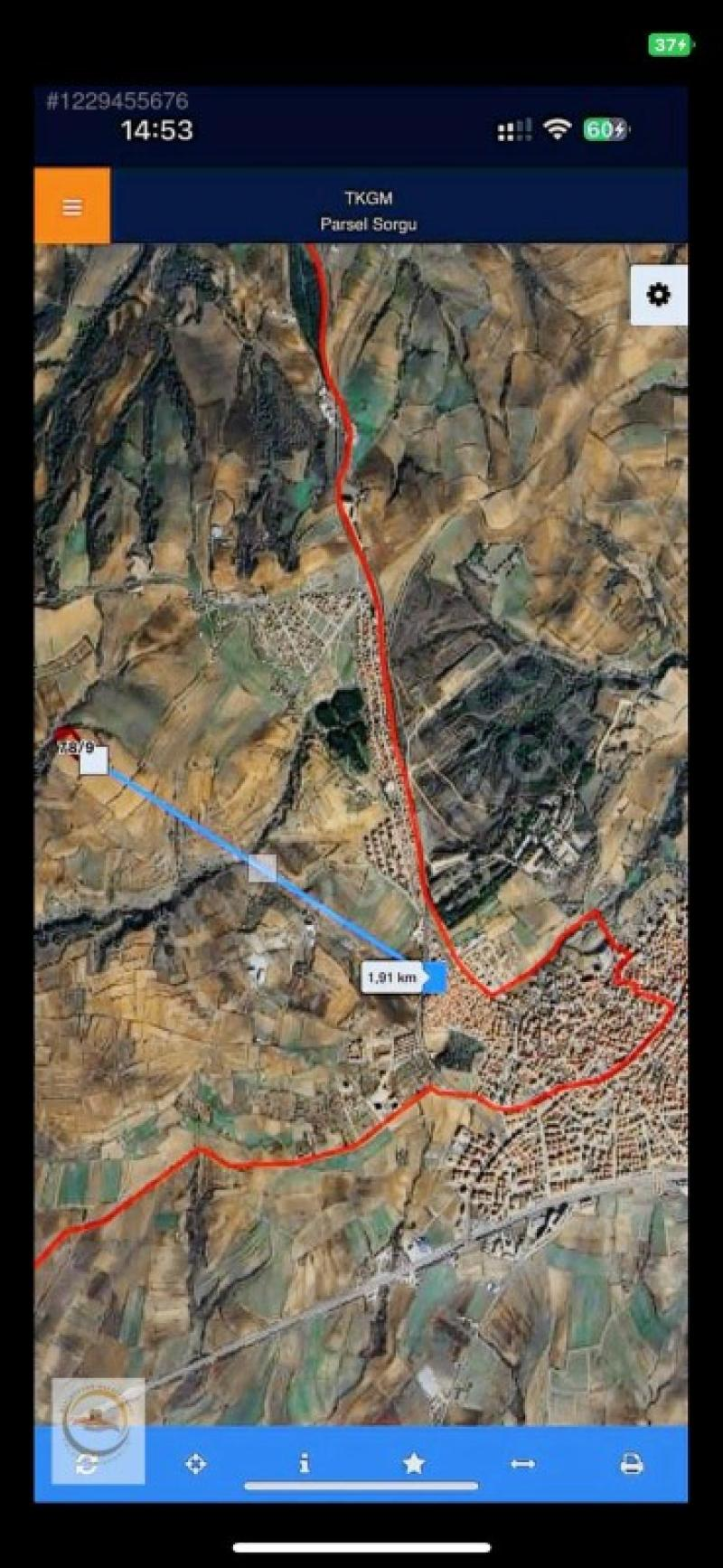723x1568 pixels.
Task: Open favorites star
Action: coord(414,1463)
